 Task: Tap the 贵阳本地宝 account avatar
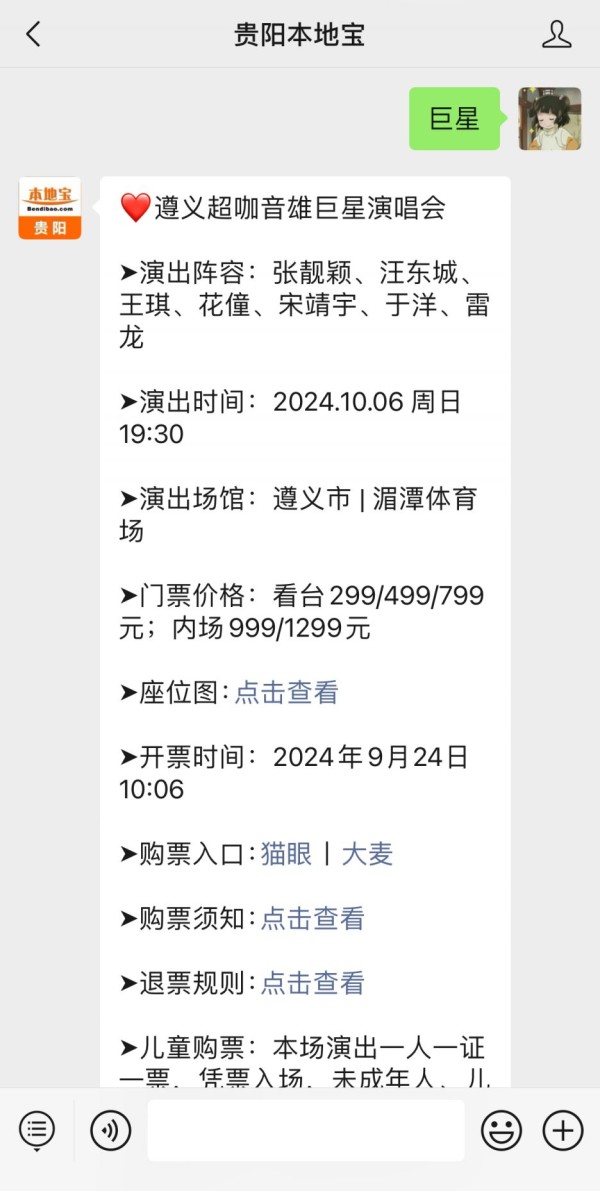tap(50, 208)
